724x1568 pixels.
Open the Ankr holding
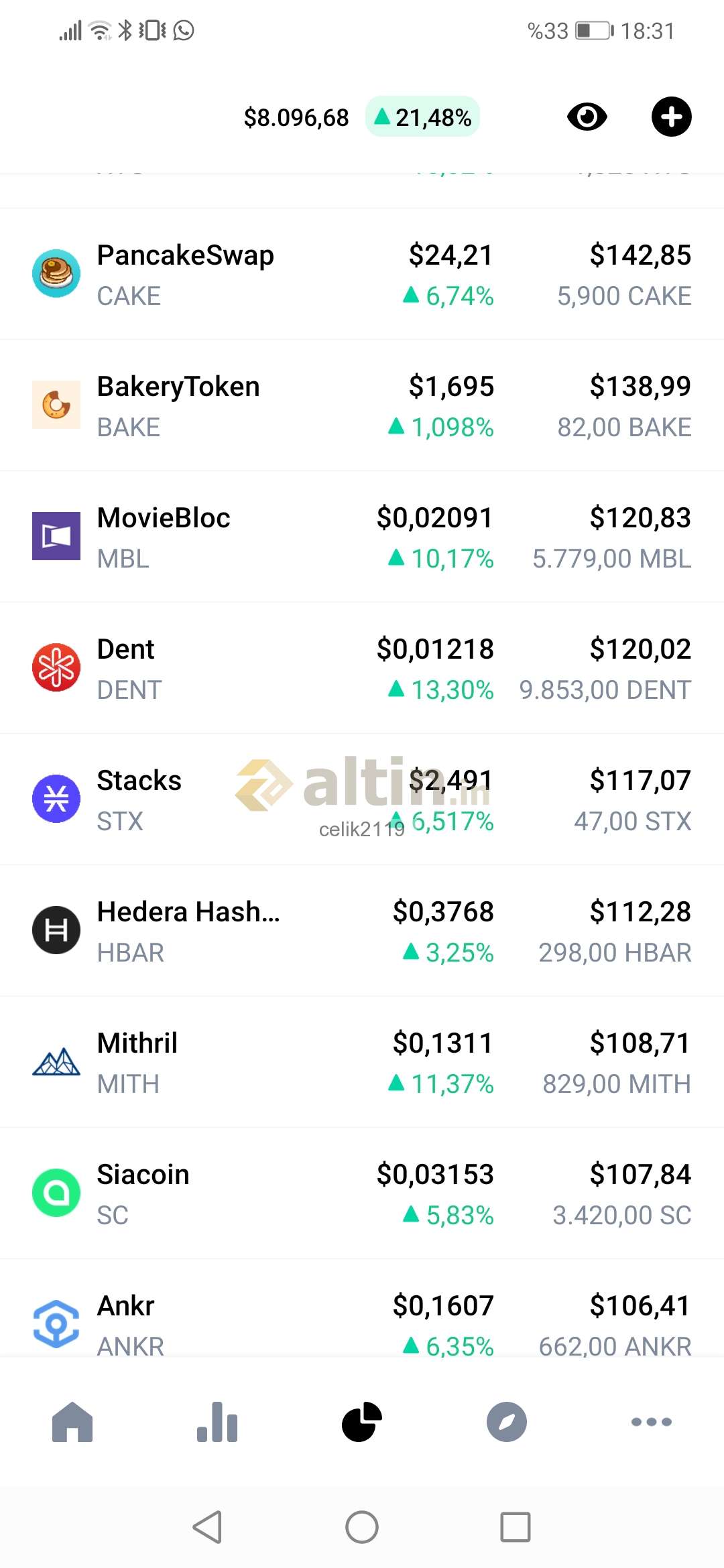362,1310
